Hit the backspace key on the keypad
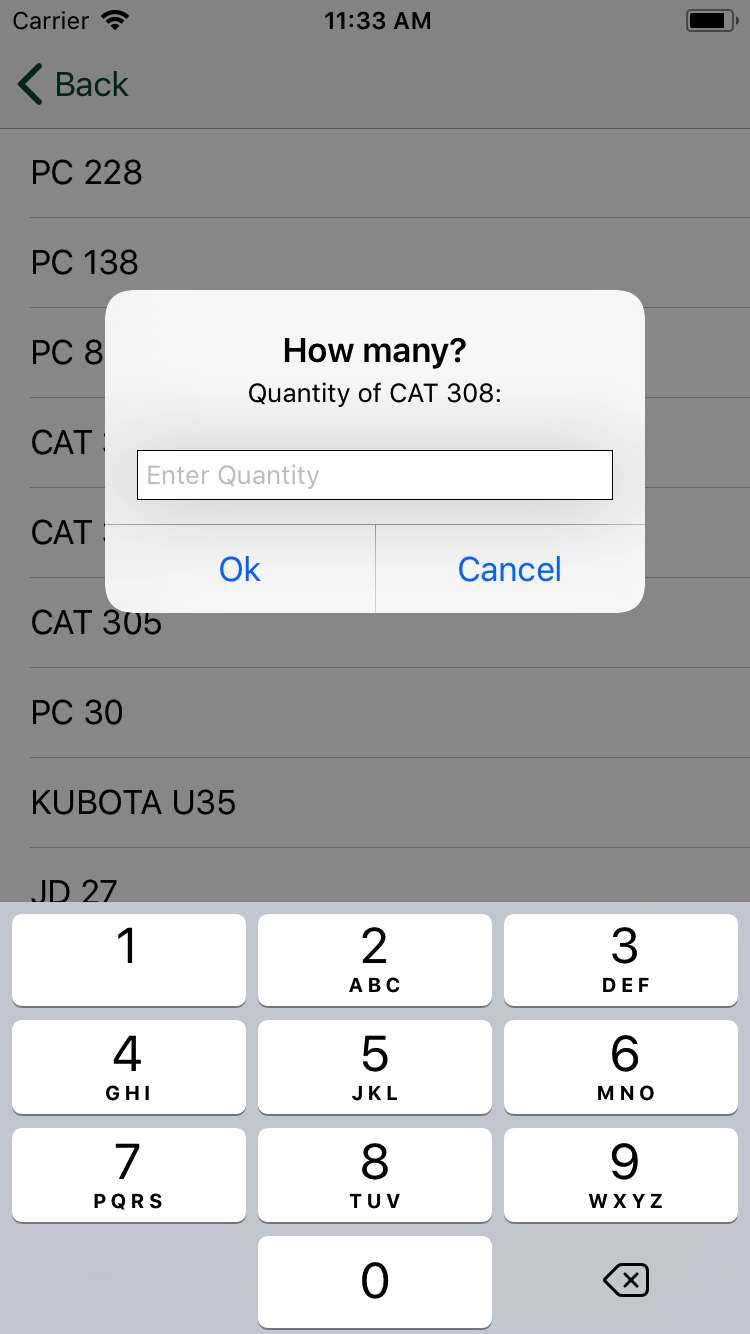 pos(626,1279)
